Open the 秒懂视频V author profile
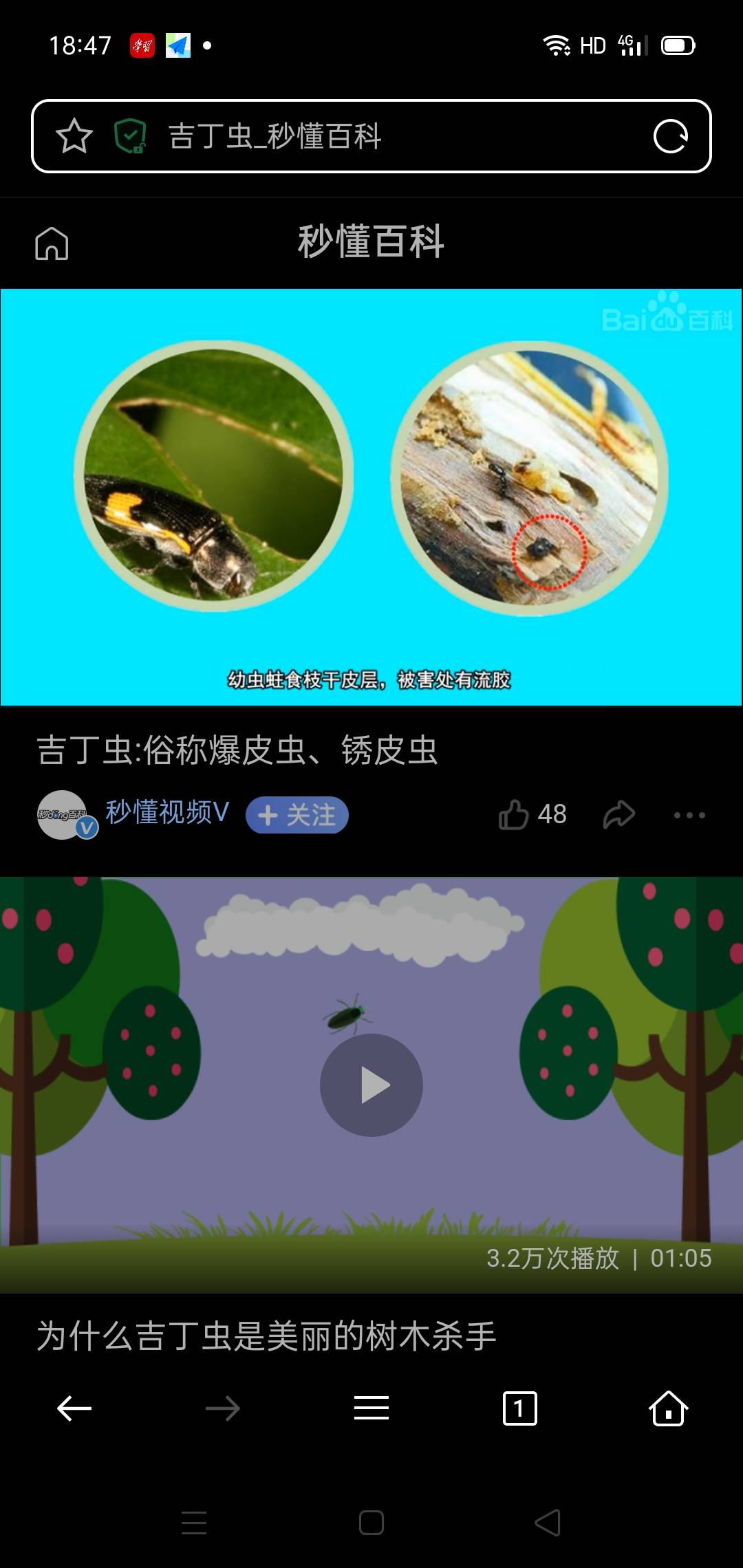The width and height of the screenshot is (743, 1568). click(x=167, y=812)
